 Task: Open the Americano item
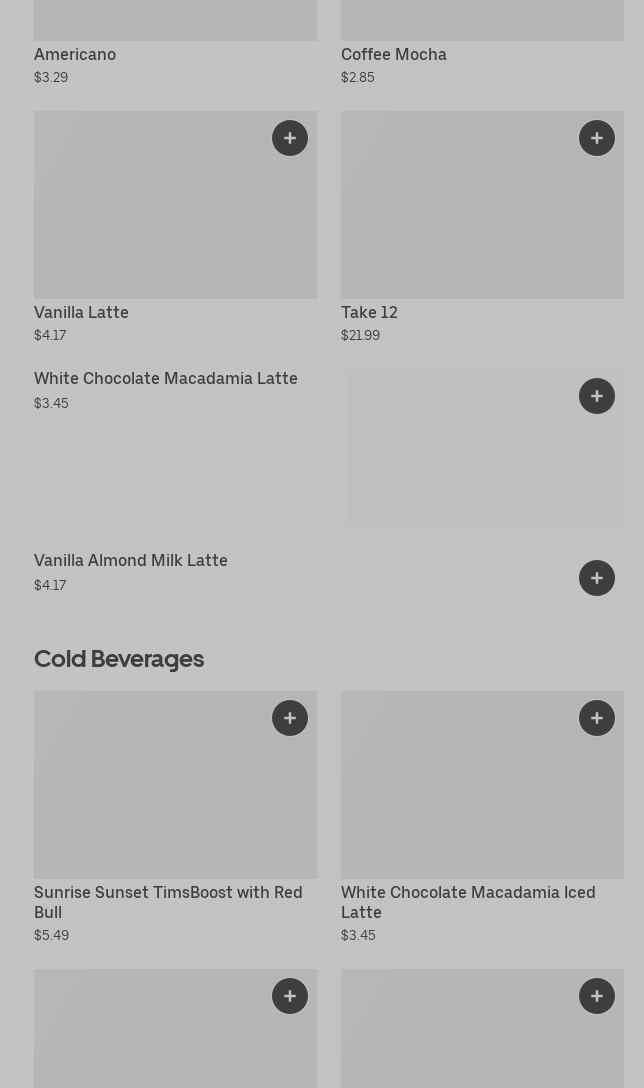click(75, 55)
